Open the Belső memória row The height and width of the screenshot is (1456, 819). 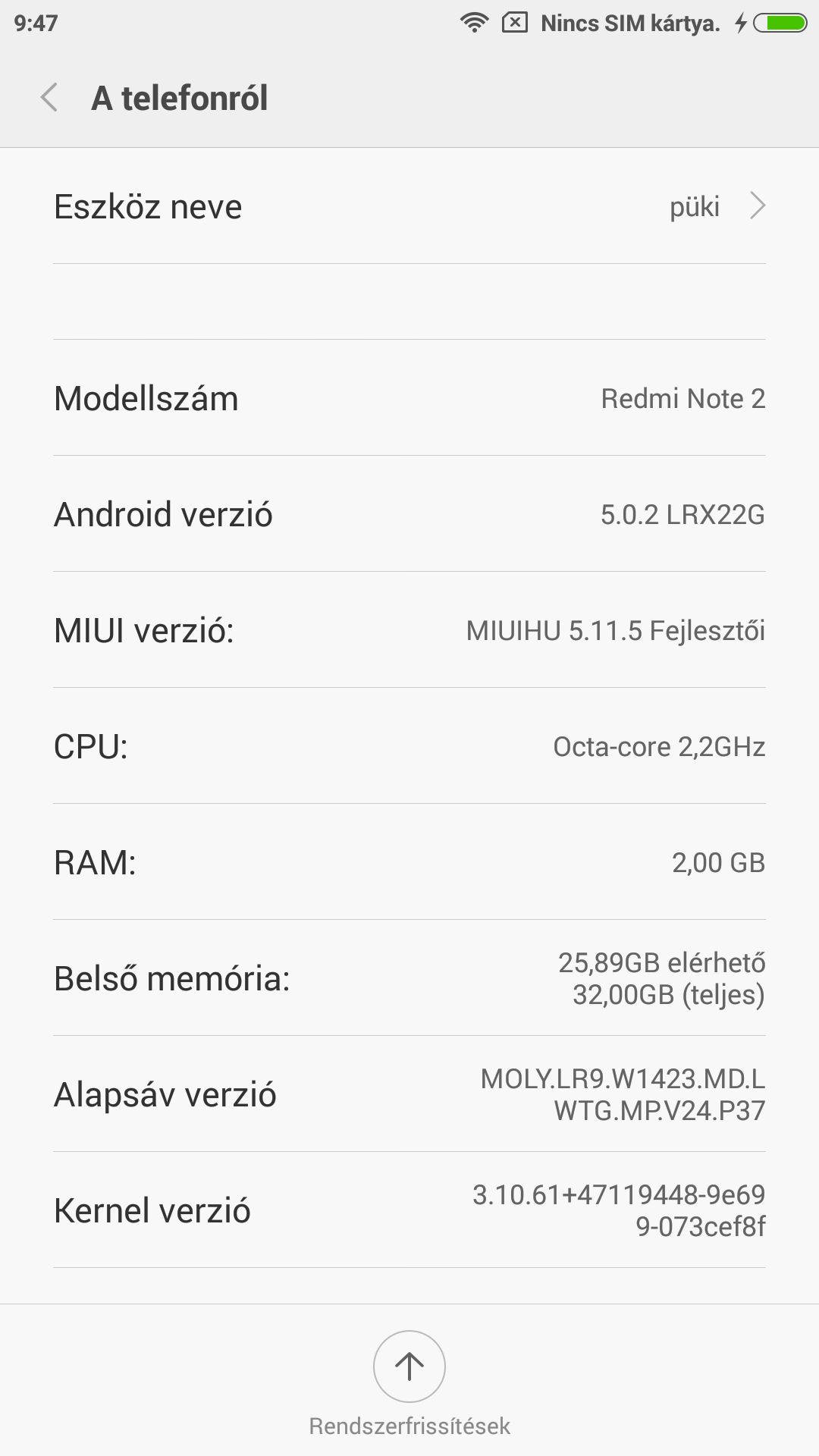[x=409, y=978]
